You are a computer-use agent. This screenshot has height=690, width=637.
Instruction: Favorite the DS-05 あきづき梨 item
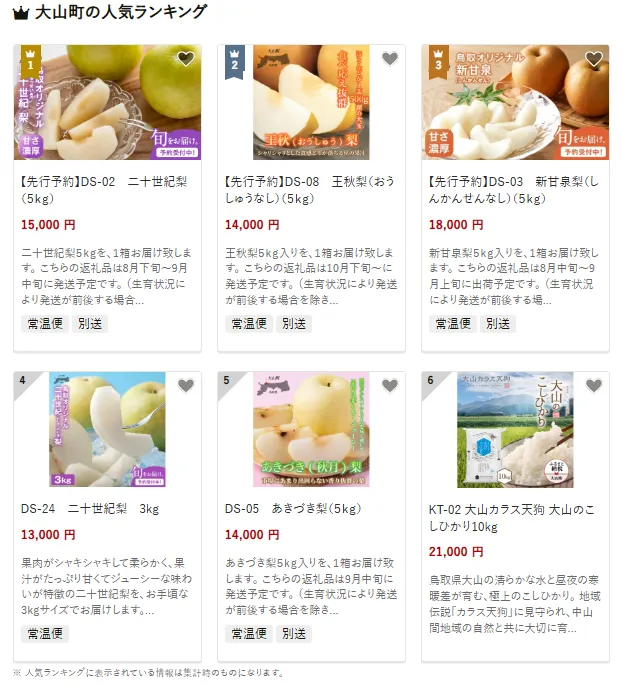390,386
